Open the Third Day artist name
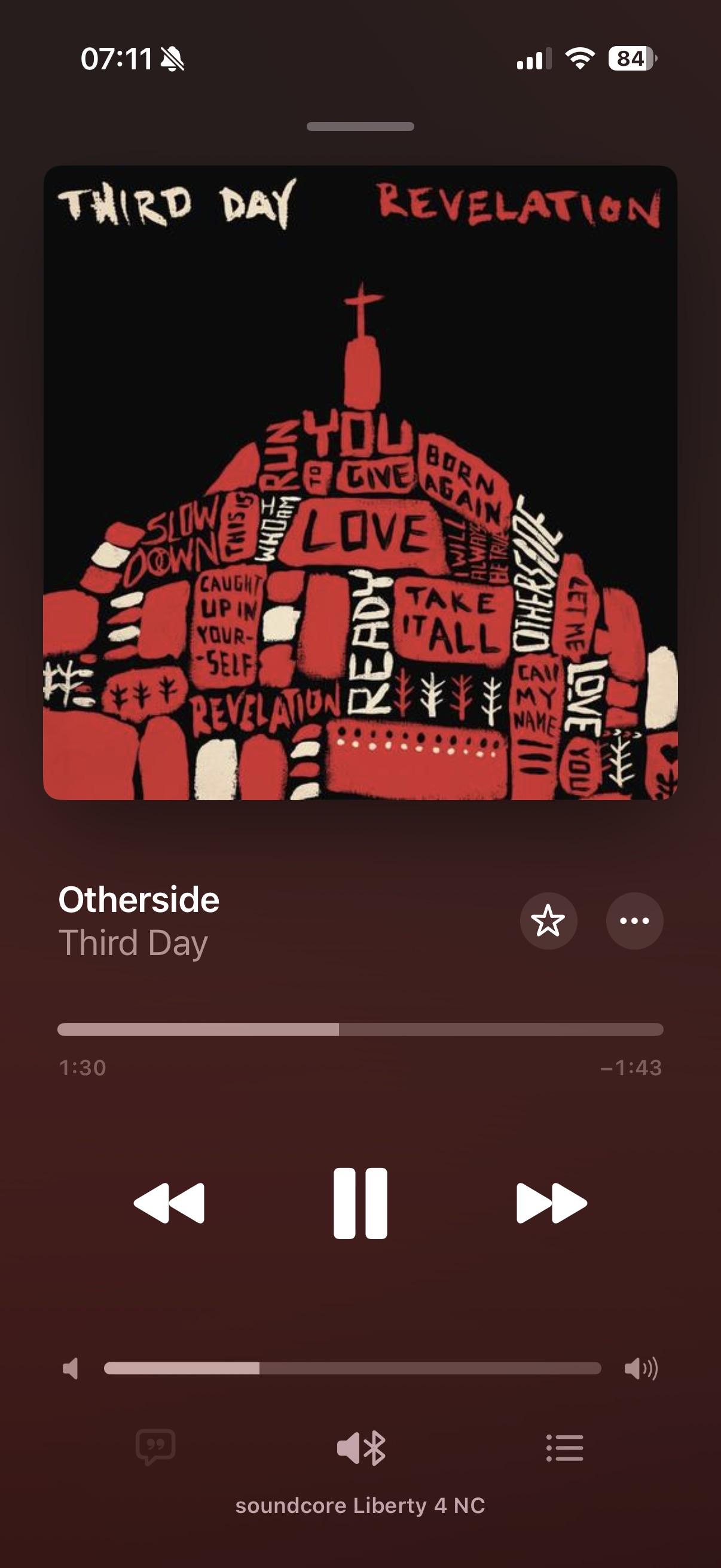This screenshot has height=1568, width=721. click(133, 943)
